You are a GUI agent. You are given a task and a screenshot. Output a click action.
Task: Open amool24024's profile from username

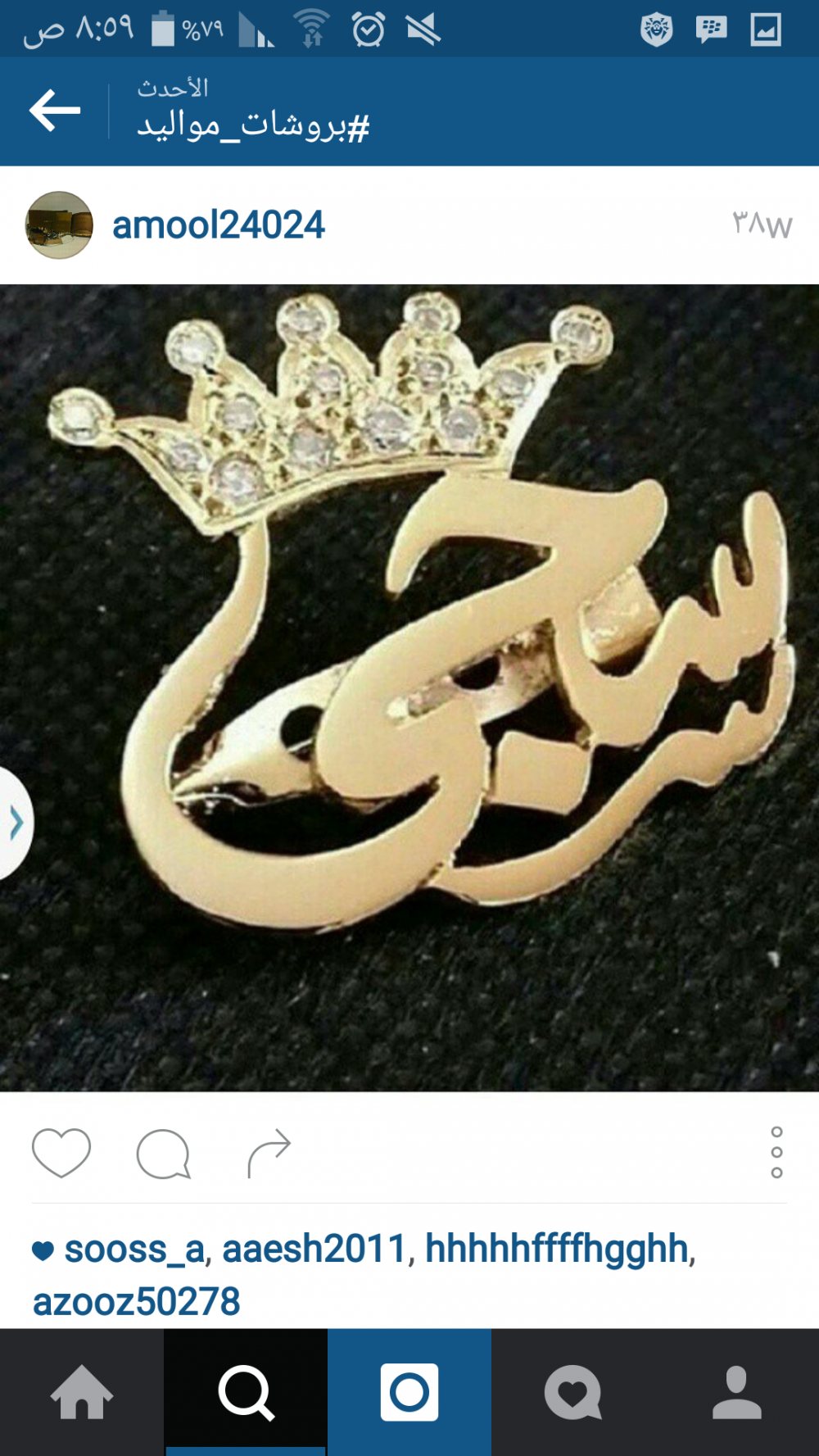(219, 225)
